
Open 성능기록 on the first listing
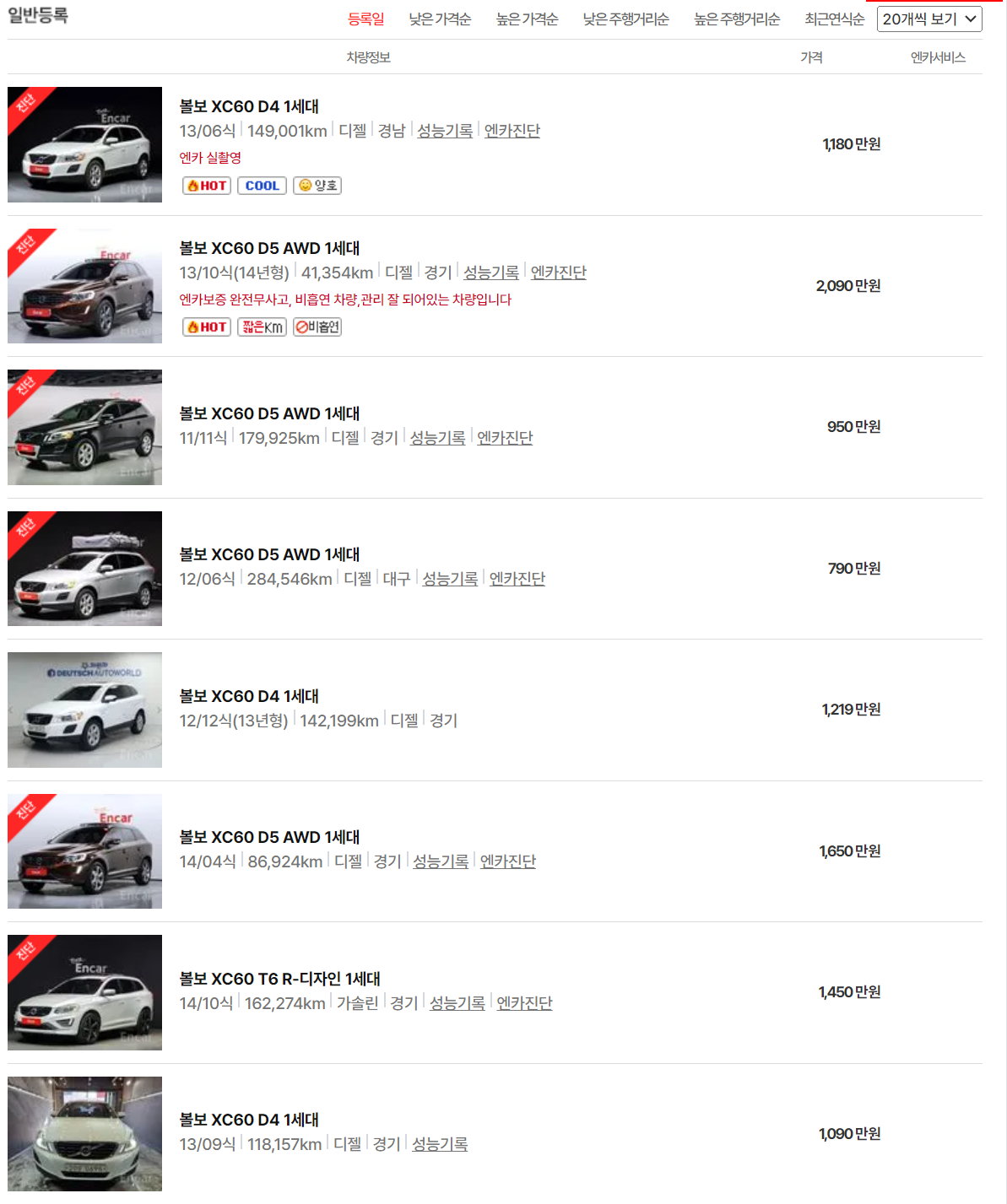coord(446,131)
